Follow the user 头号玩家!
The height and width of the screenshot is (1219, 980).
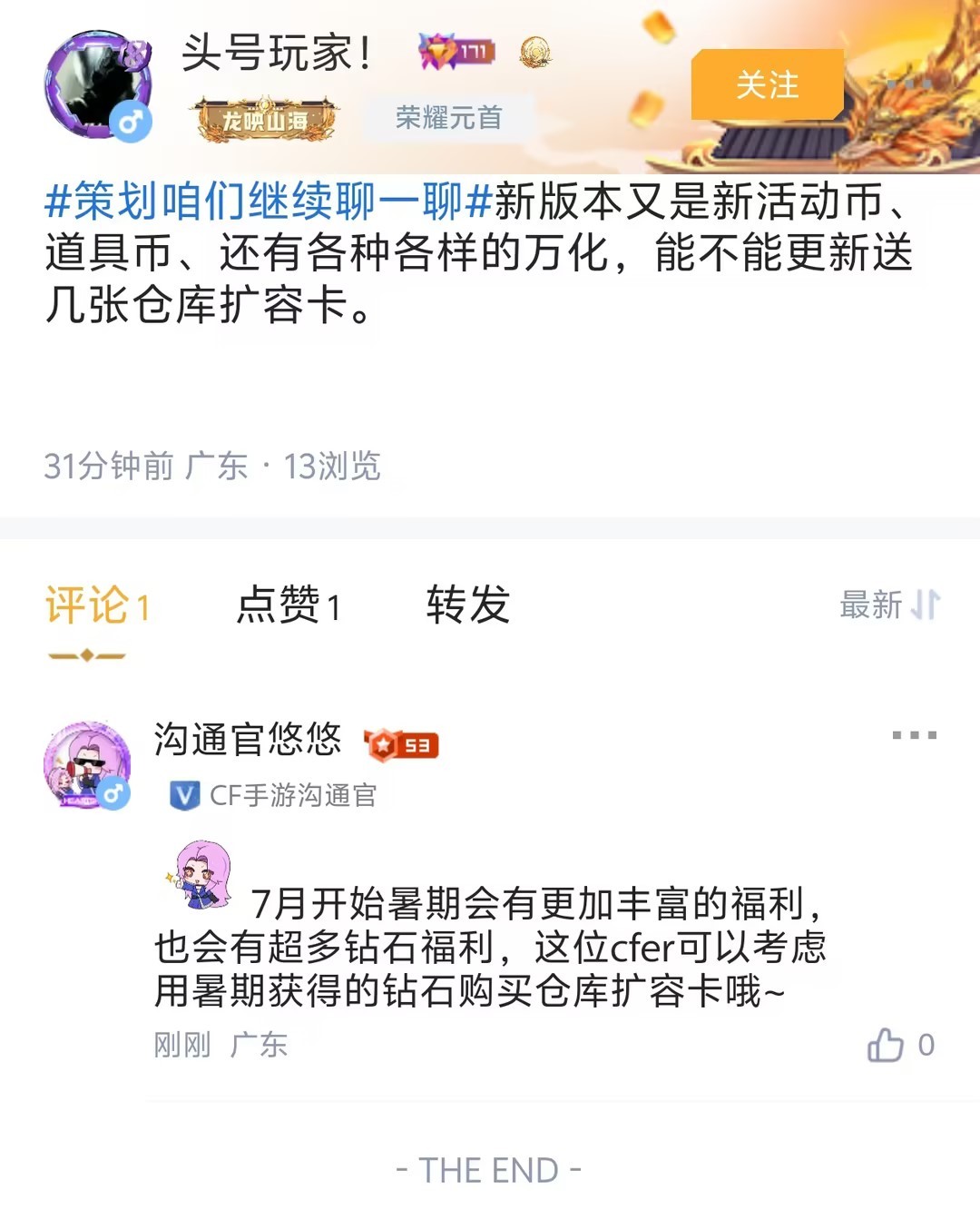767,85
